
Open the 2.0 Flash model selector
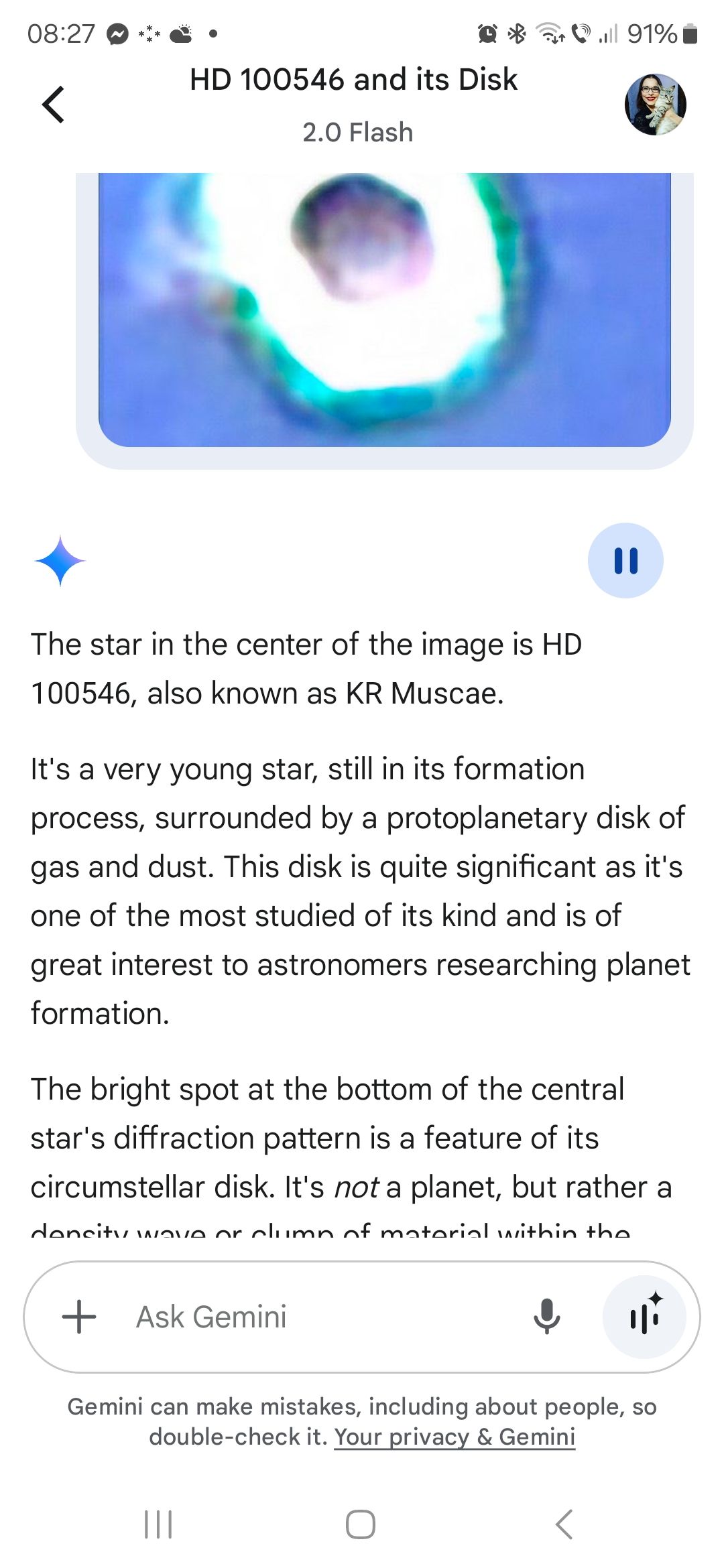tap(357, 132)
